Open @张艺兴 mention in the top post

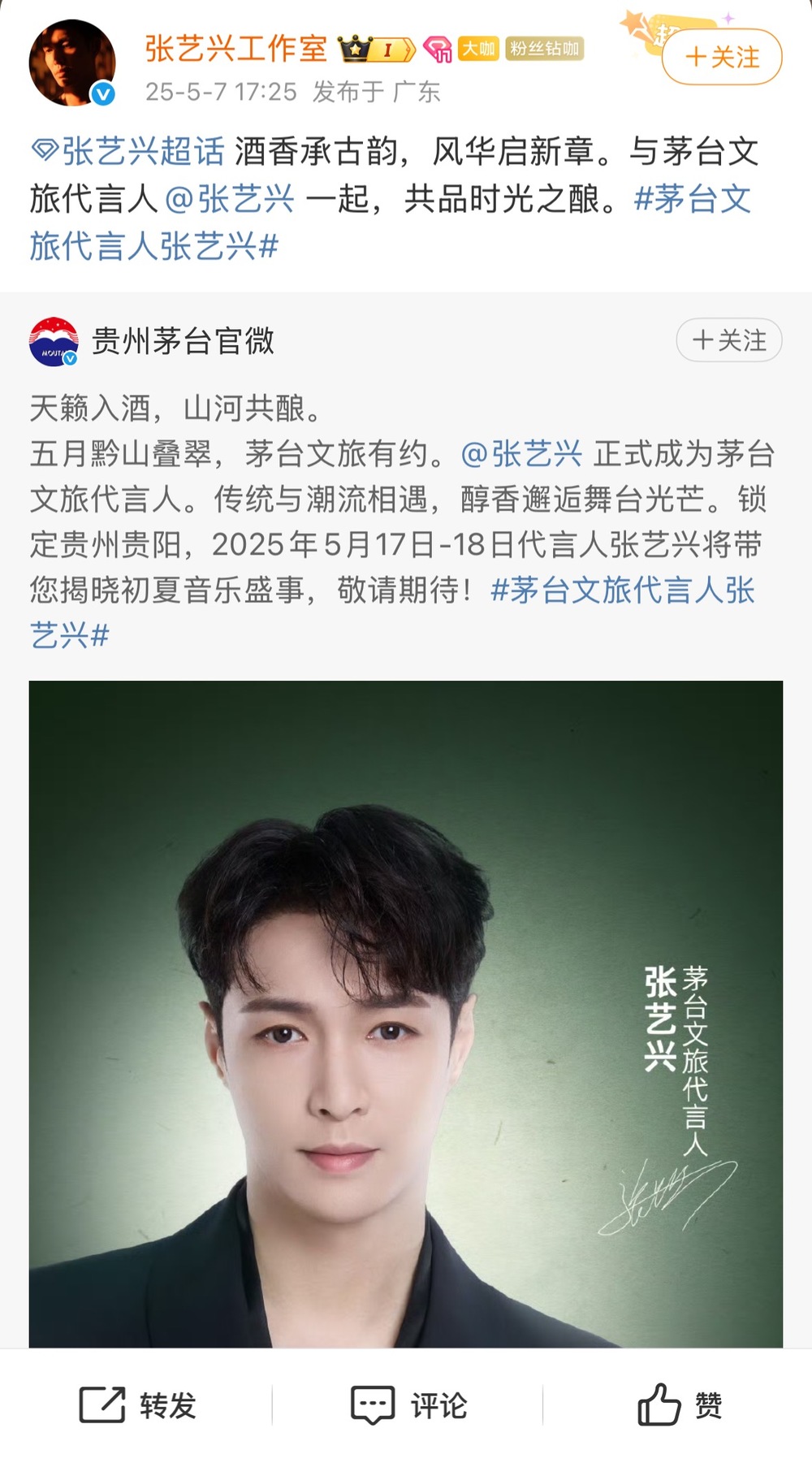click(x=230, y=199)
